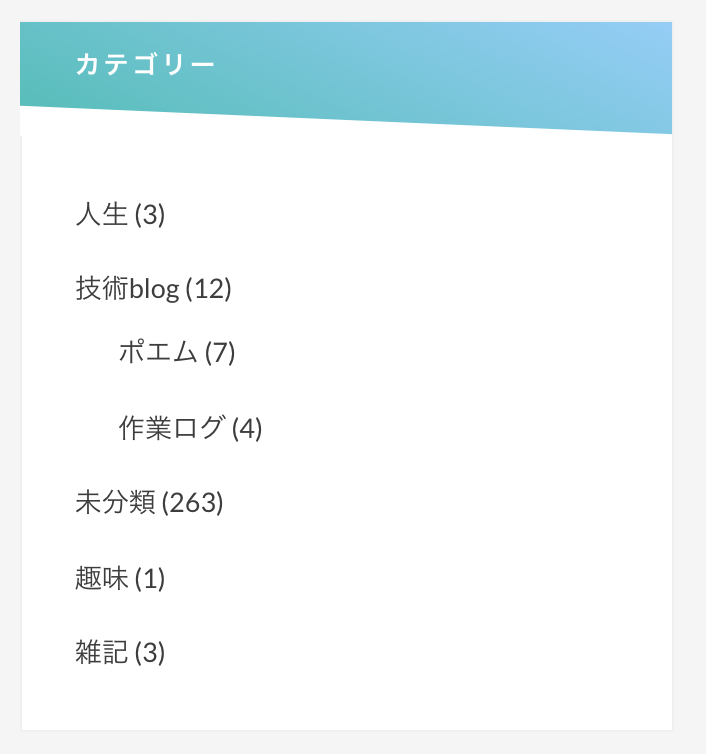The image size is (706, 754).
Task: View posts in 未分類
Action: coord(115,503)
